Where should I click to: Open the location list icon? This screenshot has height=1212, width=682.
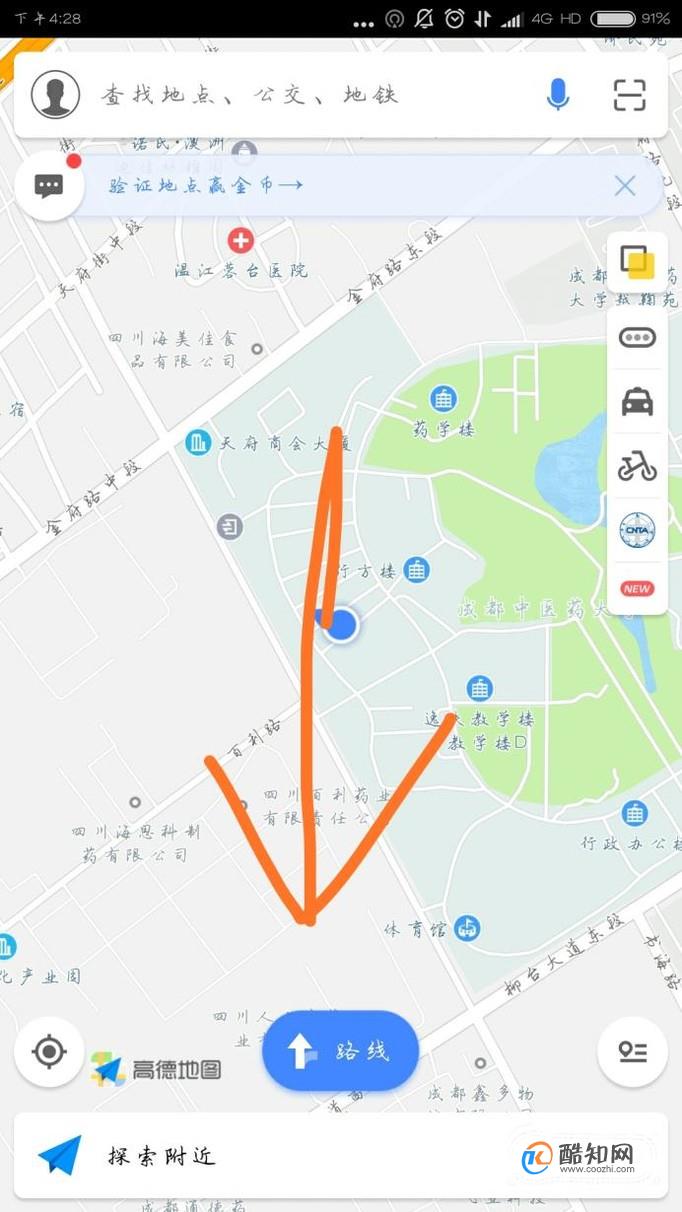pyautogui.click(x=632, y=1052)
